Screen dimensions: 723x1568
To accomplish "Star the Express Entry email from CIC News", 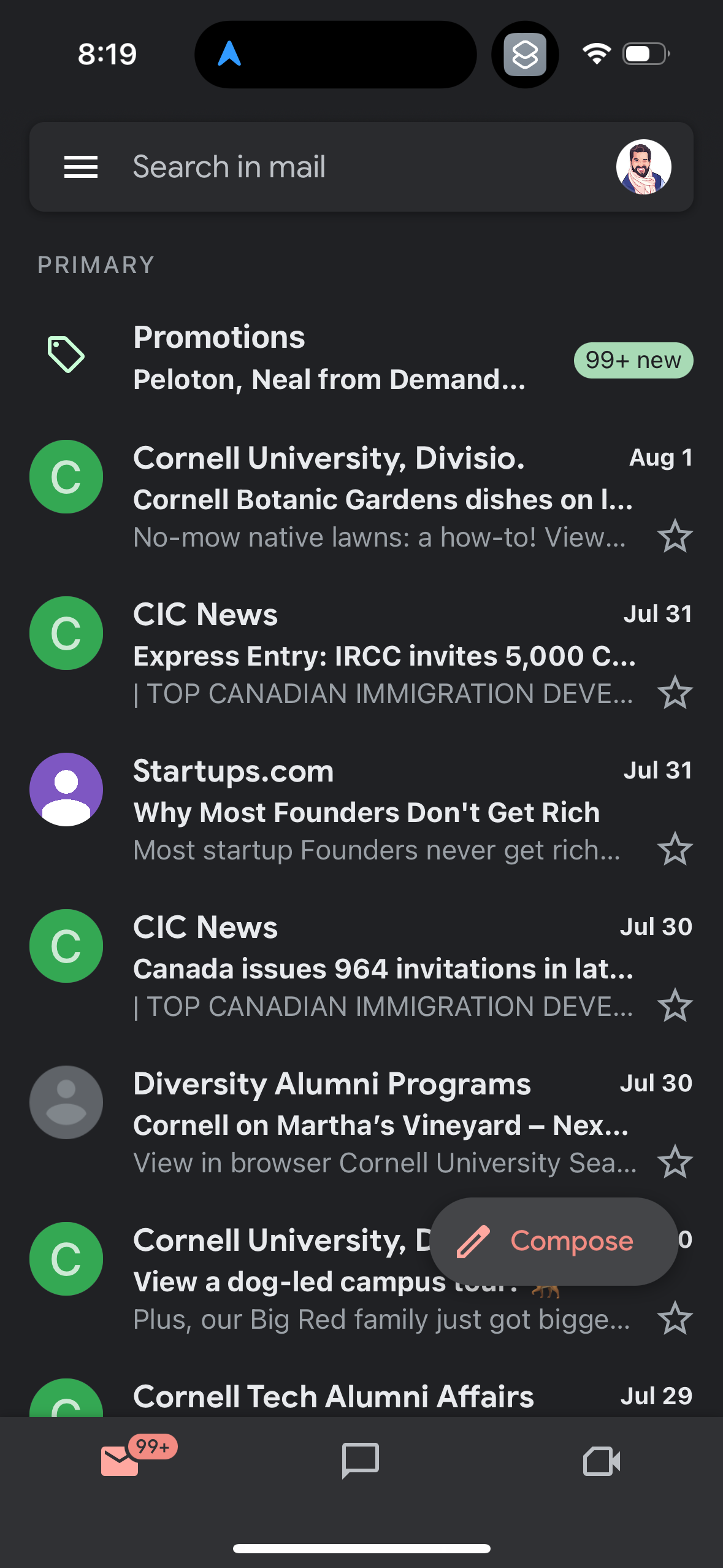I will 675,693.
